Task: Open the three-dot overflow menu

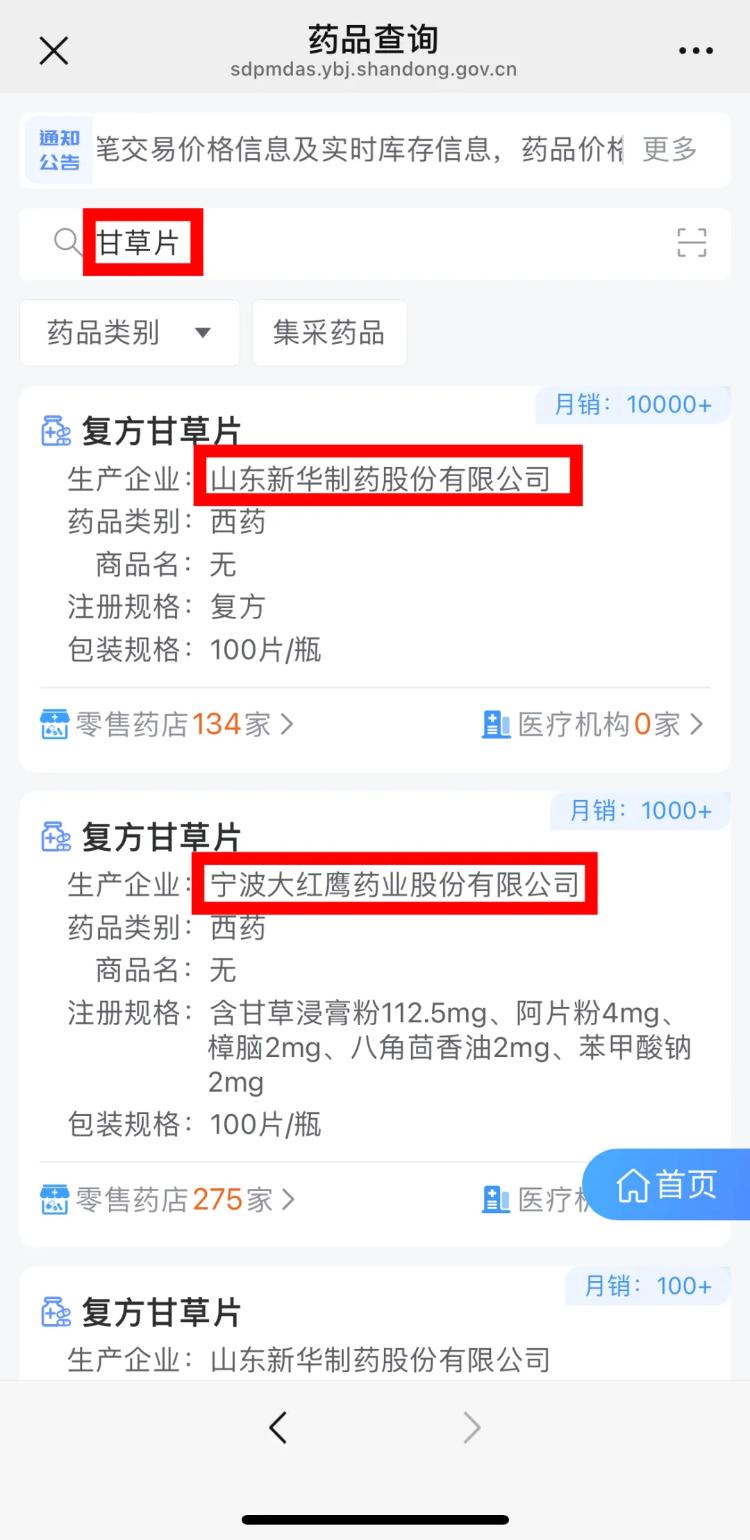Action: coord(696,51)
